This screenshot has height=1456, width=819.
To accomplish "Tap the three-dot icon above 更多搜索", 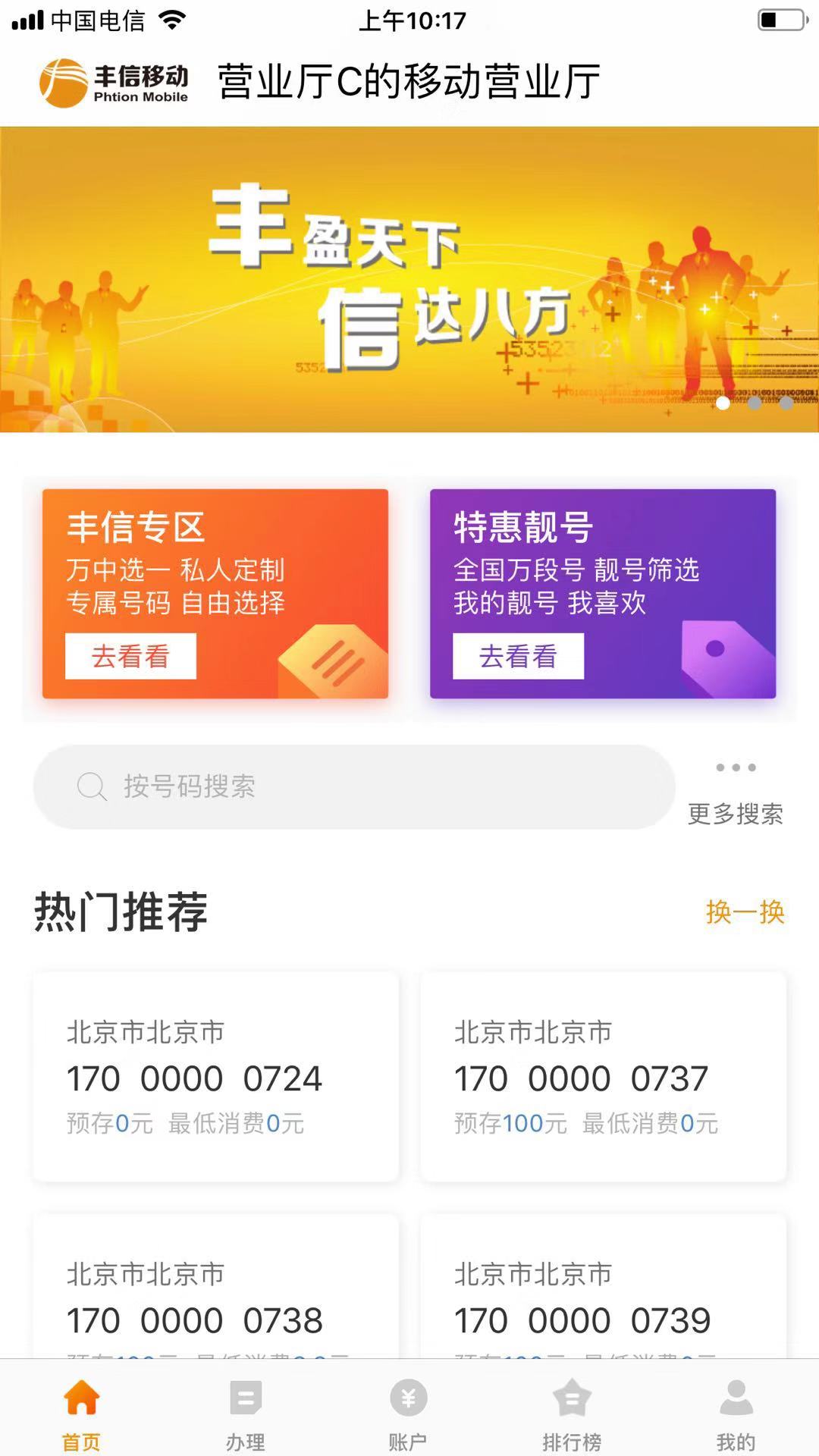I will point(736,767).
